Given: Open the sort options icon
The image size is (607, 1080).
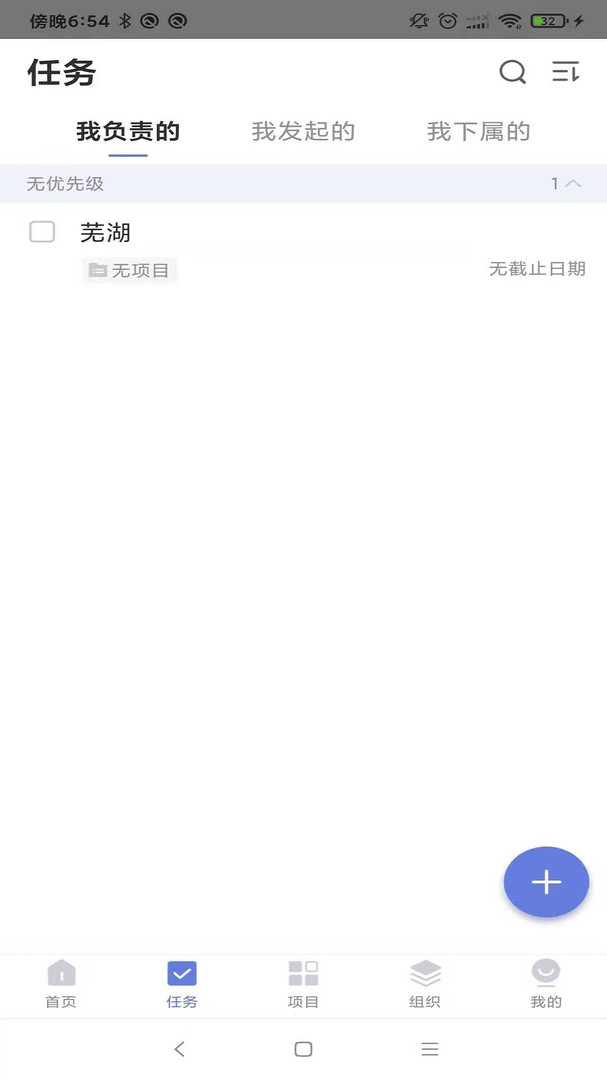Looking at the screenshot, I should (x=565, y=72).
